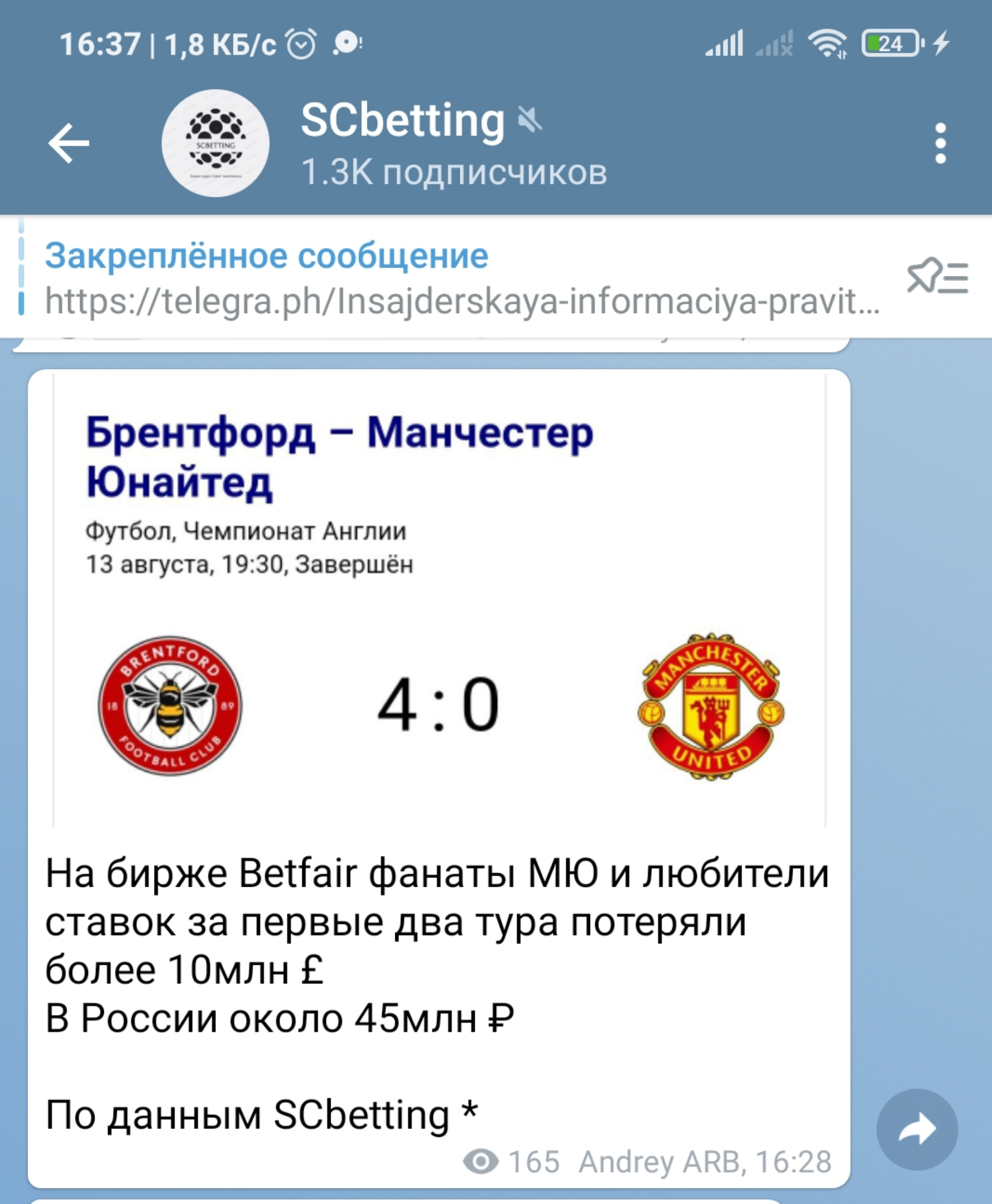
Task: Open the Brentford vs Manchester United image
Action: tap(439, 600)
